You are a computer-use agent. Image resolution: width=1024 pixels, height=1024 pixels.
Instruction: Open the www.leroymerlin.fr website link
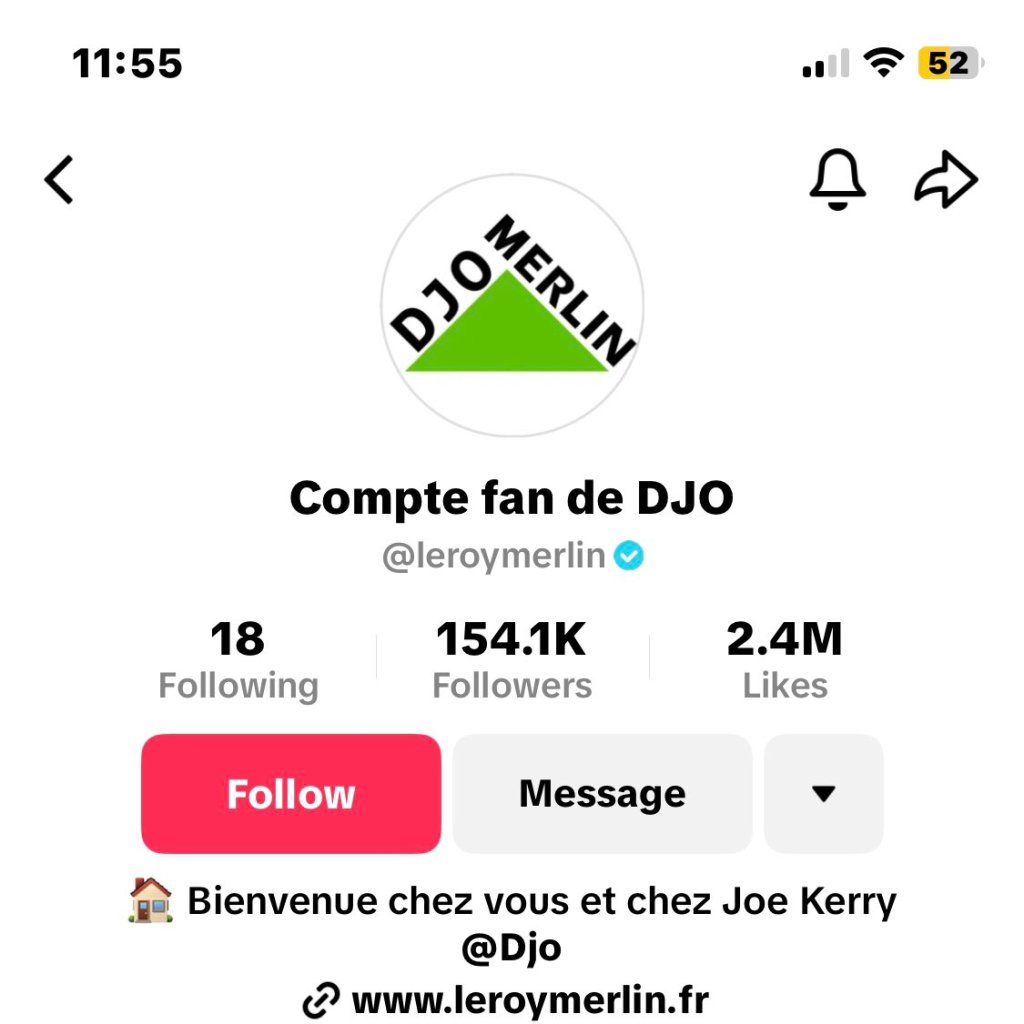point(530,999)
